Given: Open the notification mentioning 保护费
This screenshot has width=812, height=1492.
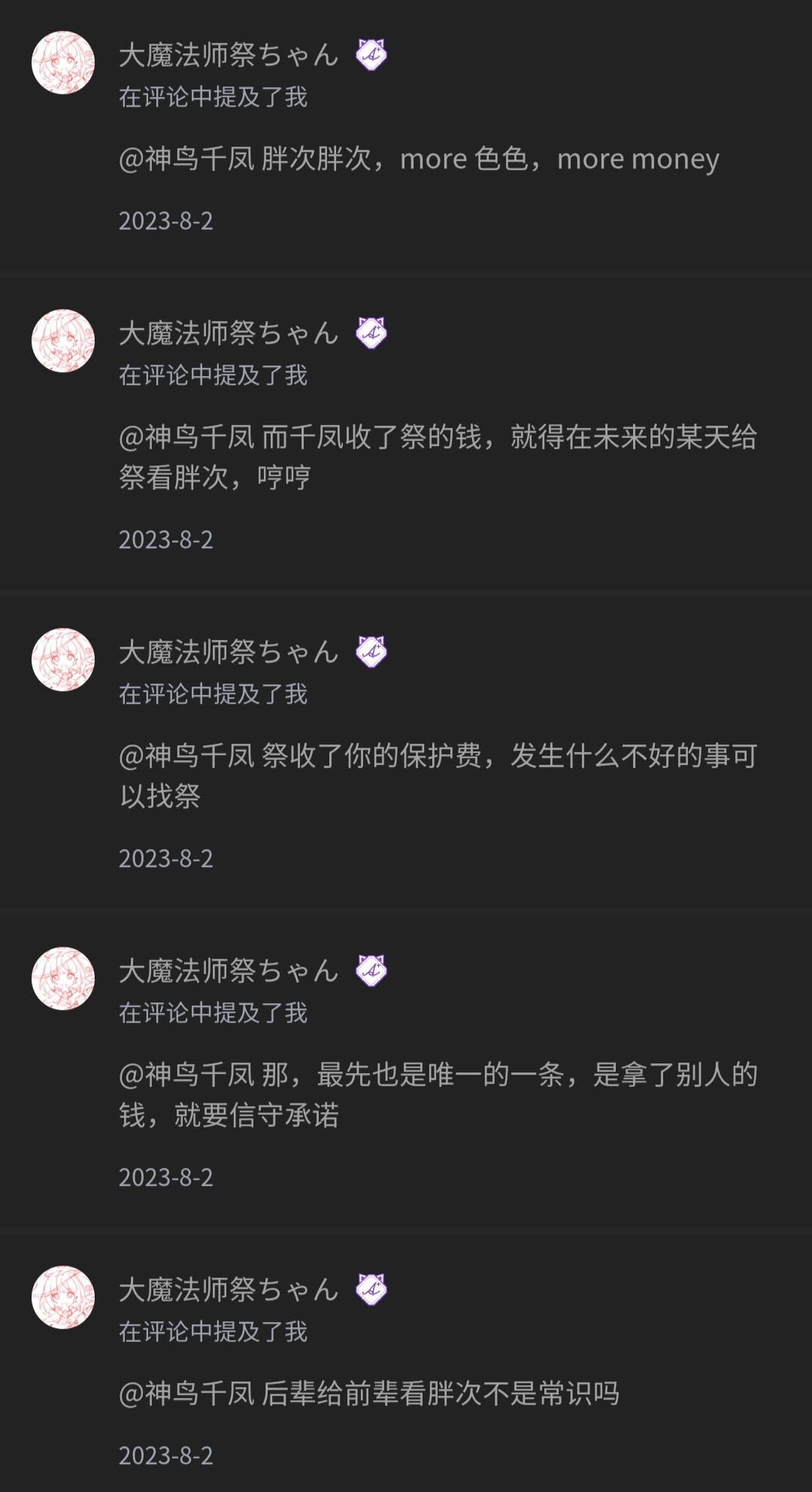Looking at the screenshot, I should coord(438,775).
